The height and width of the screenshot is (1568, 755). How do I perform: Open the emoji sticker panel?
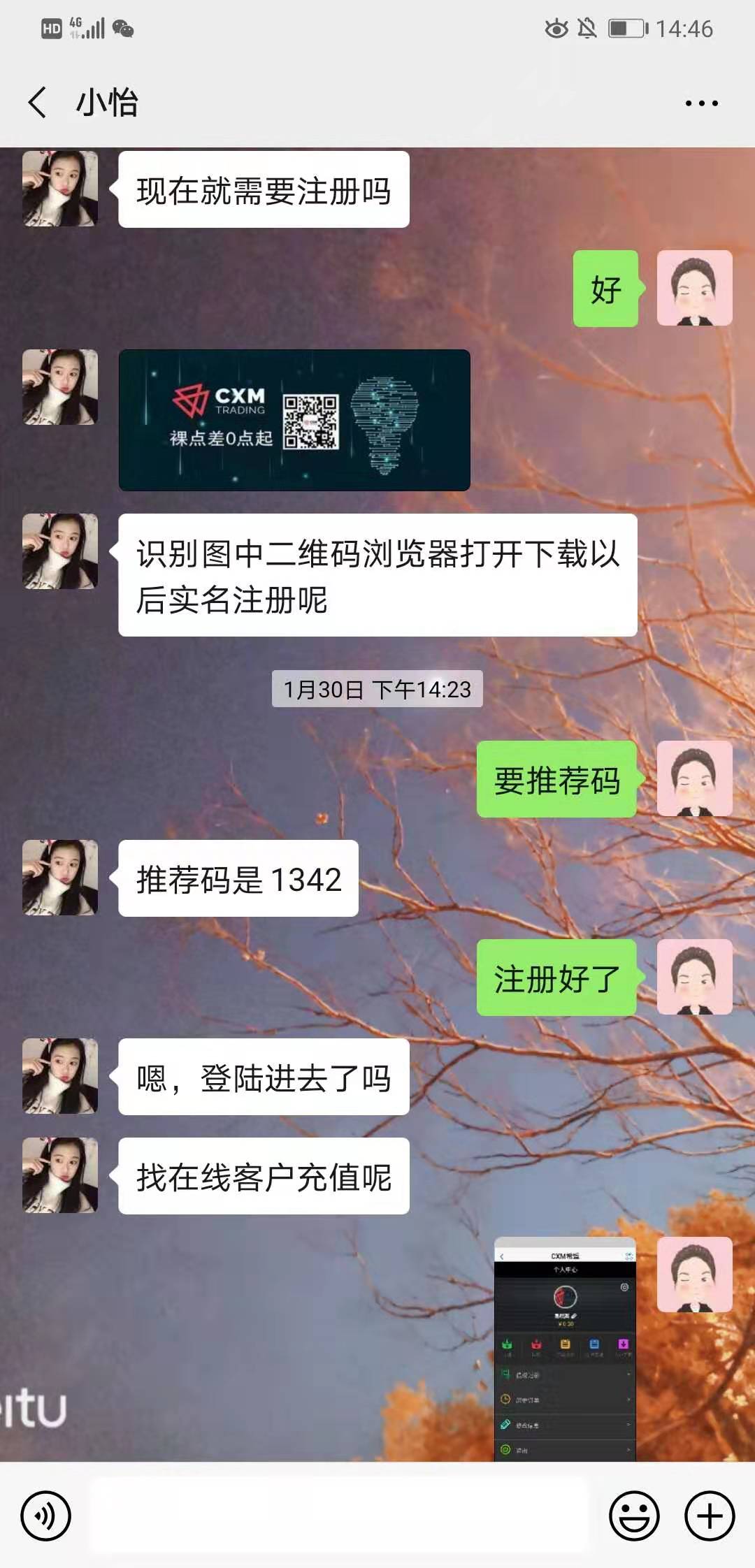pyautogui.click(x=634, y=1516)
